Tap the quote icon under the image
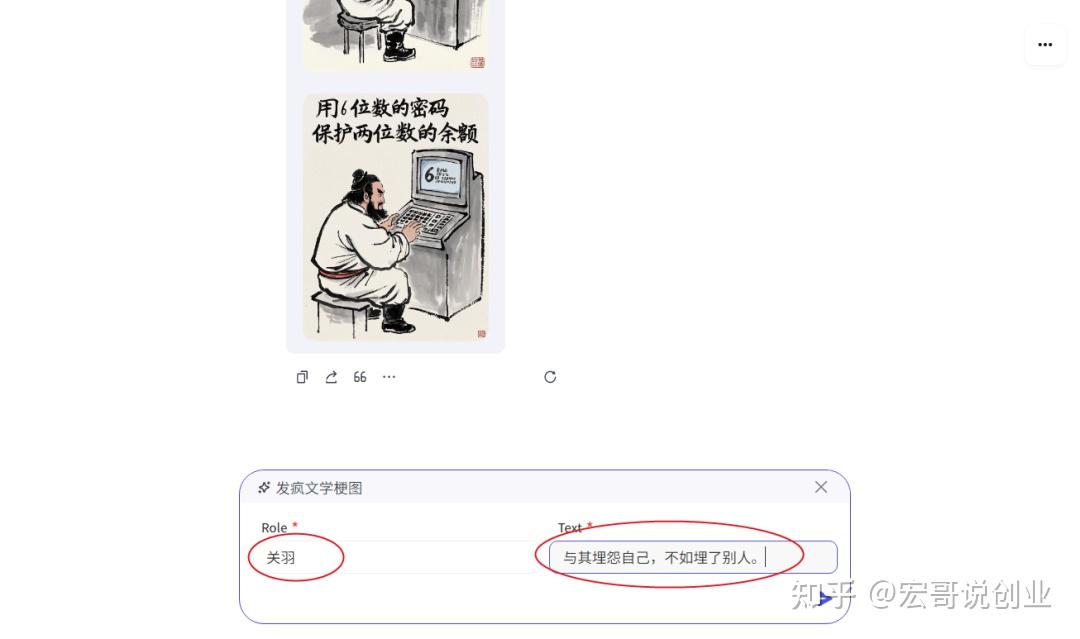The image size is (1080, 639). [360, 377]
